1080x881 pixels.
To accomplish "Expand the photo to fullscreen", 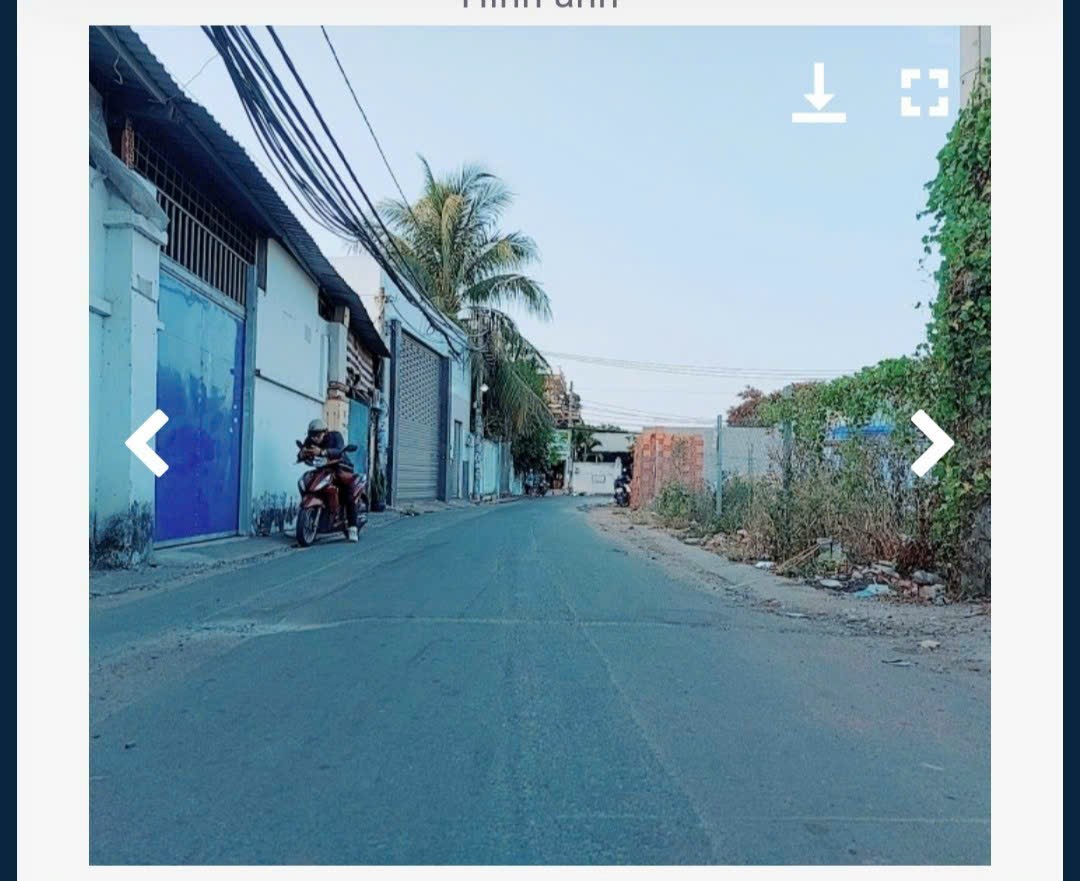I will pyautogui.click(x=924, y=93).
